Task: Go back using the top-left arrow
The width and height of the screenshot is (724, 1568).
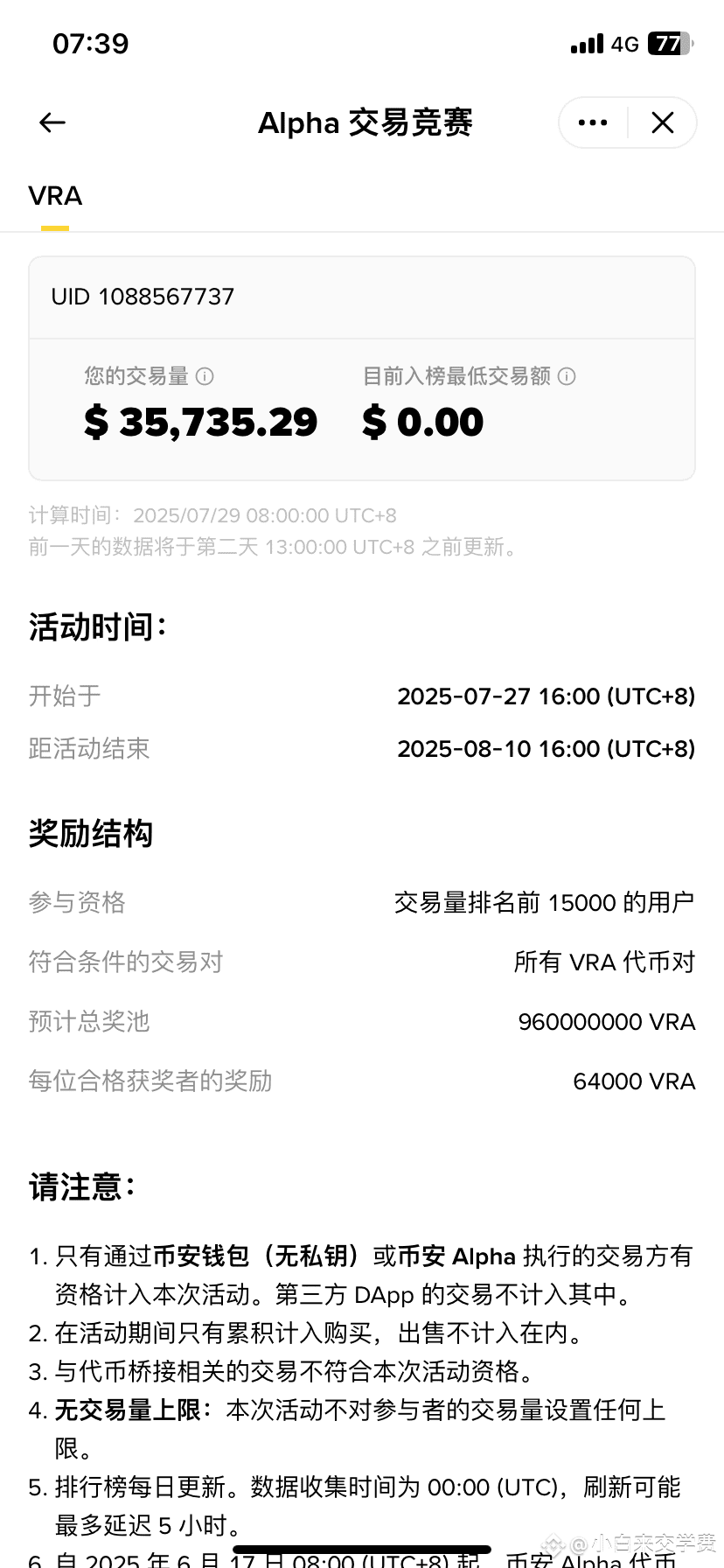Action: click(x=52, y=122)
